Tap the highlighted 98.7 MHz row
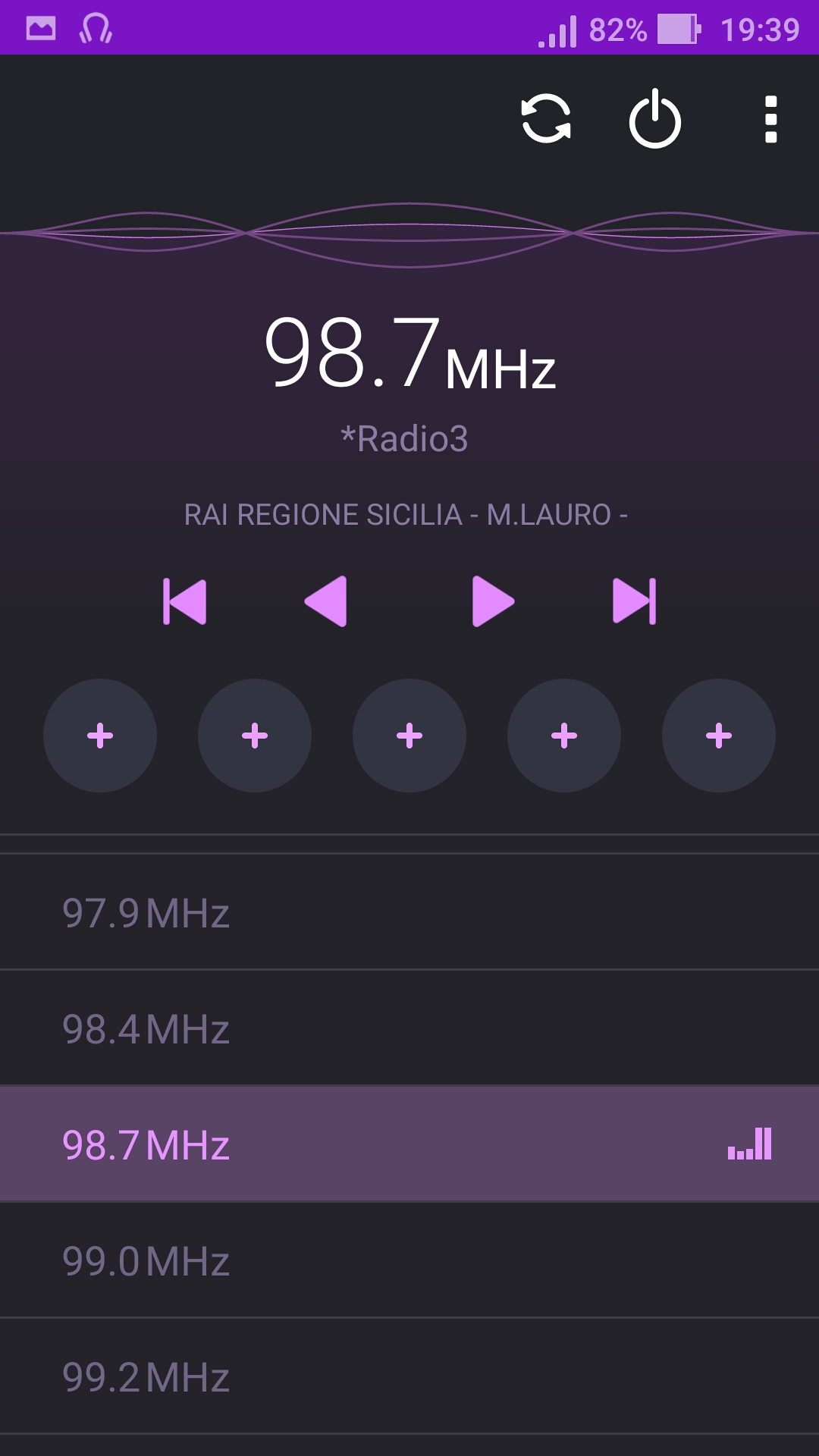The image size is (819, 1456). pos(409,1144)
